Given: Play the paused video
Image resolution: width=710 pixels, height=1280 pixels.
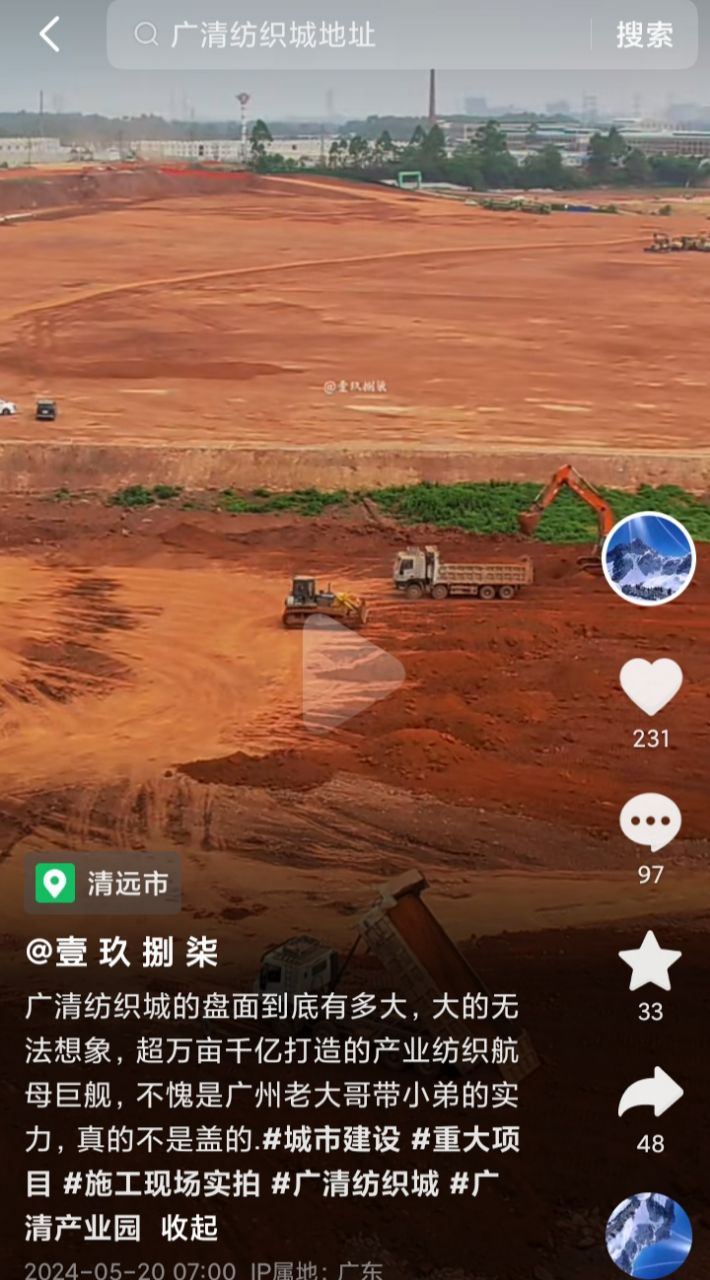Looking at the screenshot, I should (354, 672).
